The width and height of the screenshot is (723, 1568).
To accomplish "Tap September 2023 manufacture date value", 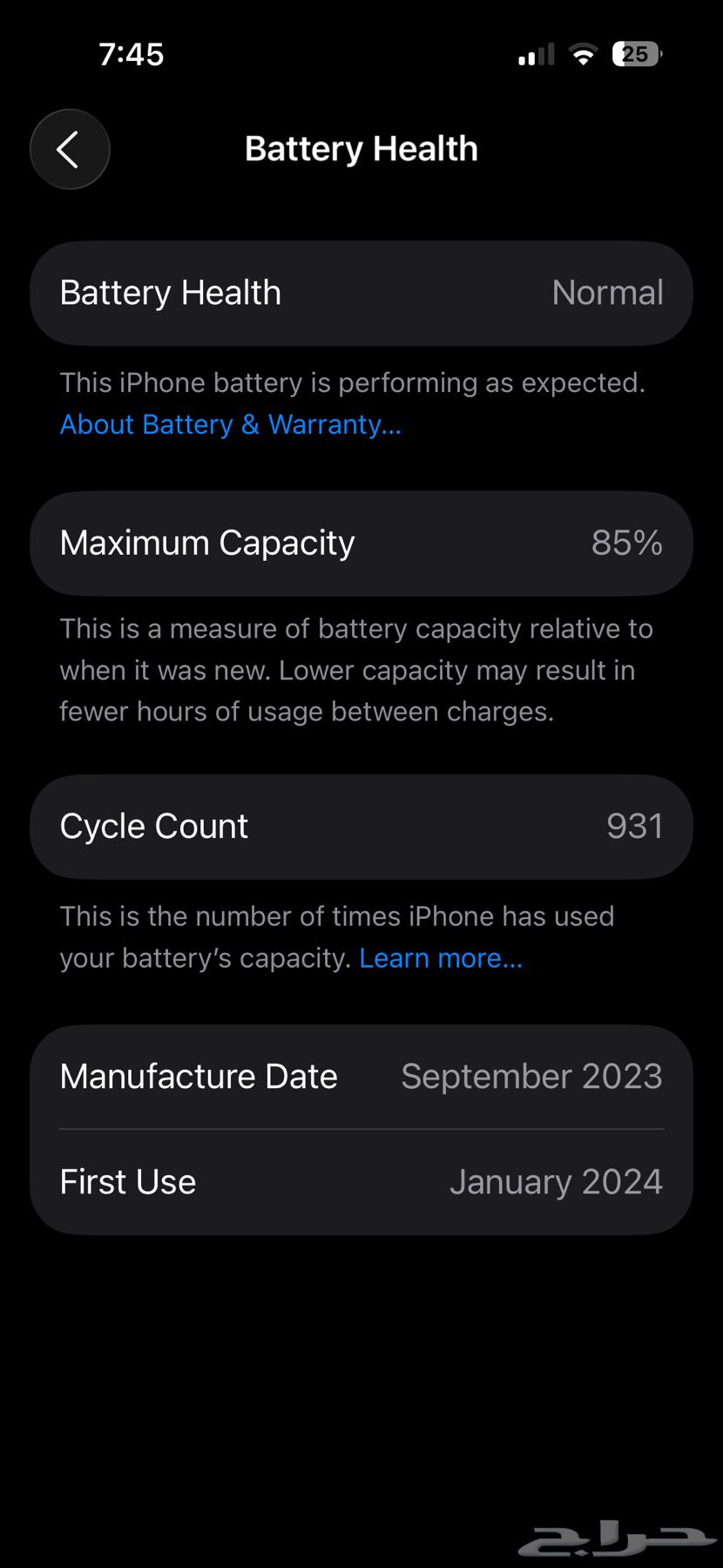I will click(531, 1076).
